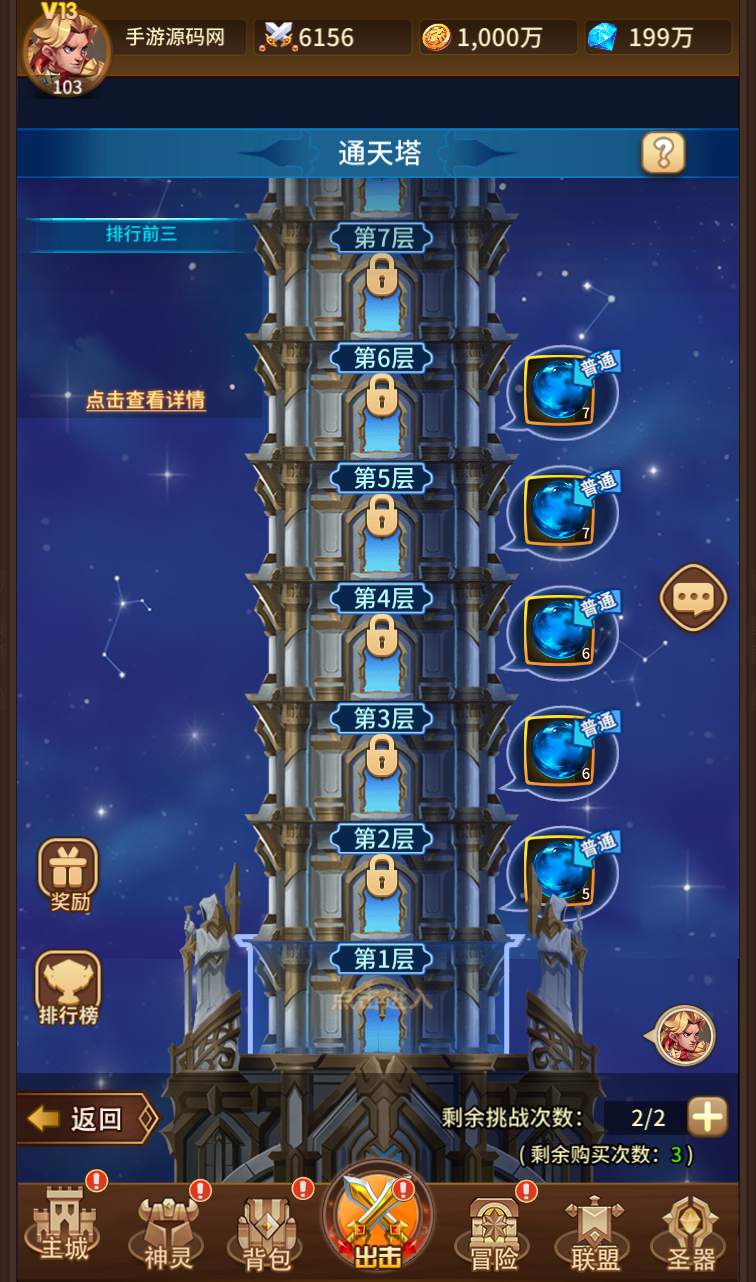
Task: Open the hero portrait above the challenge counter
Action: click(686, 1035)
